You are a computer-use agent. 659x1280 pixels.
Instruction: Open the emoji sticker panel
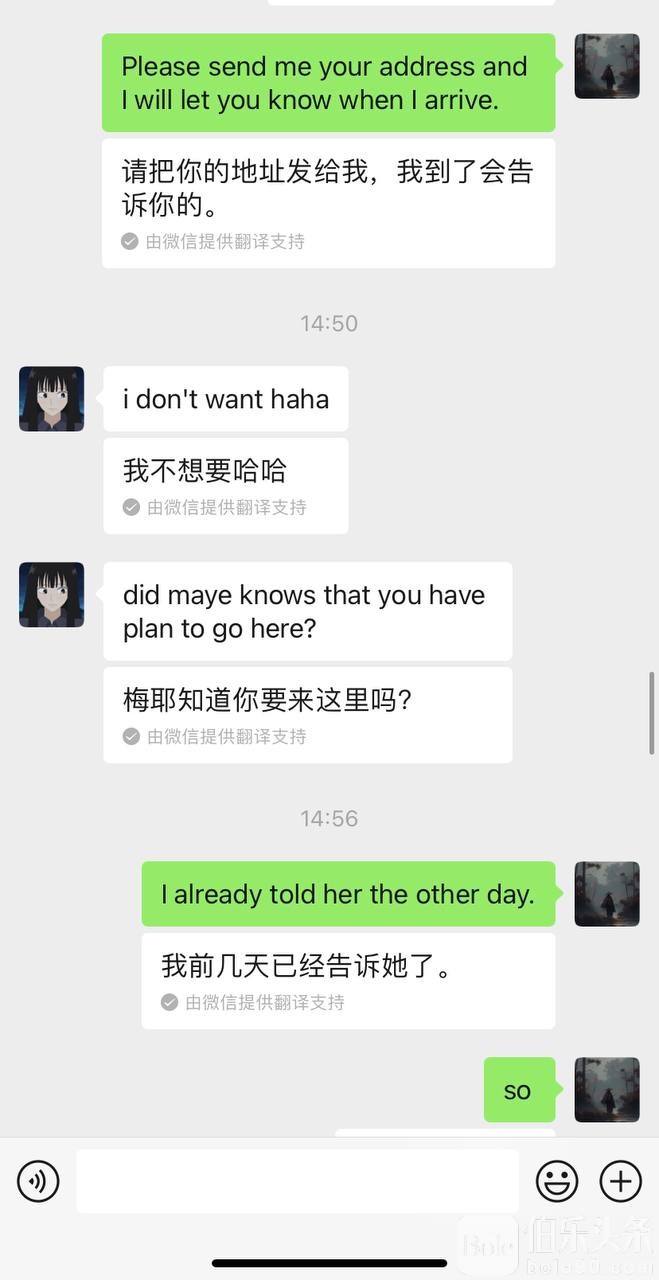click(x=557, y=1181)
